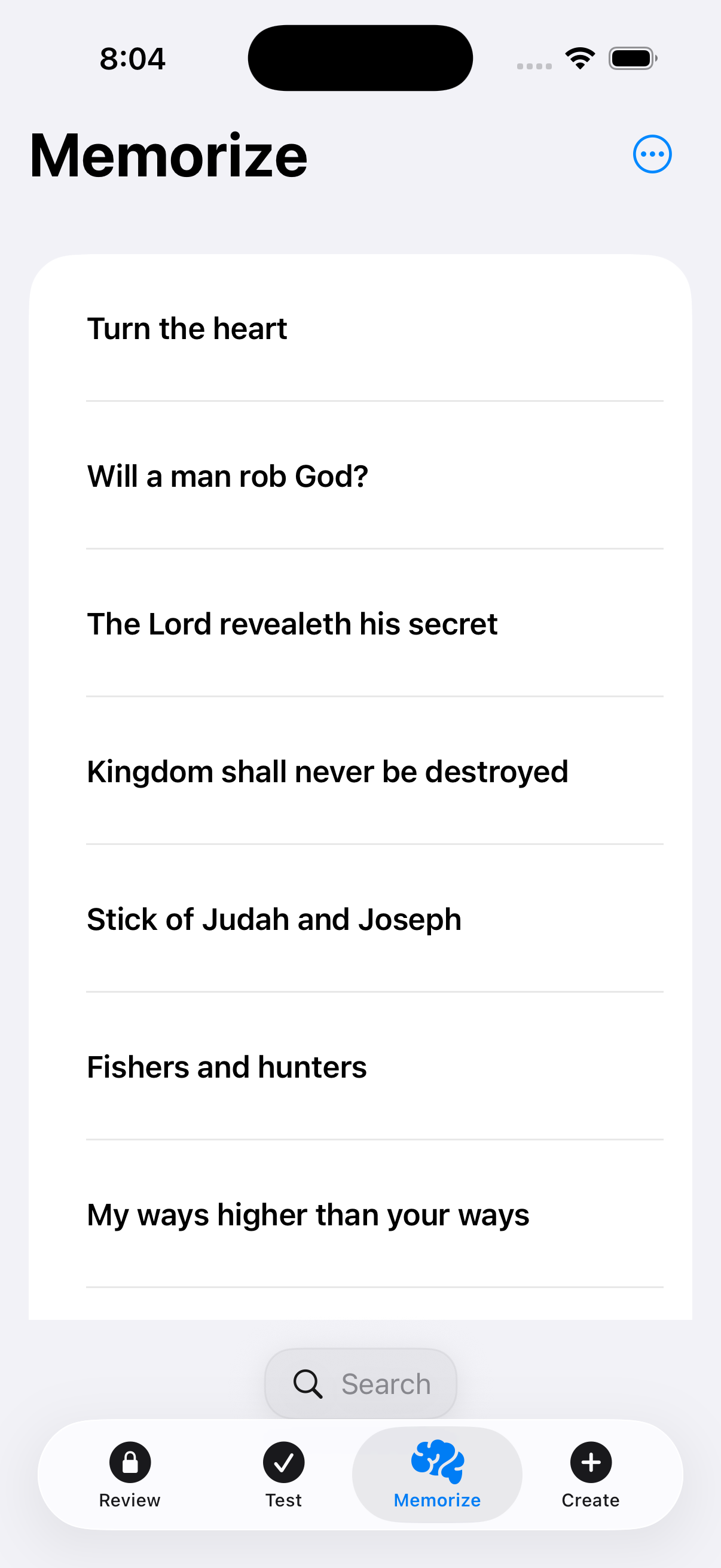Switch to the Test tab

pyautogui.click(x=283, y=1474)
